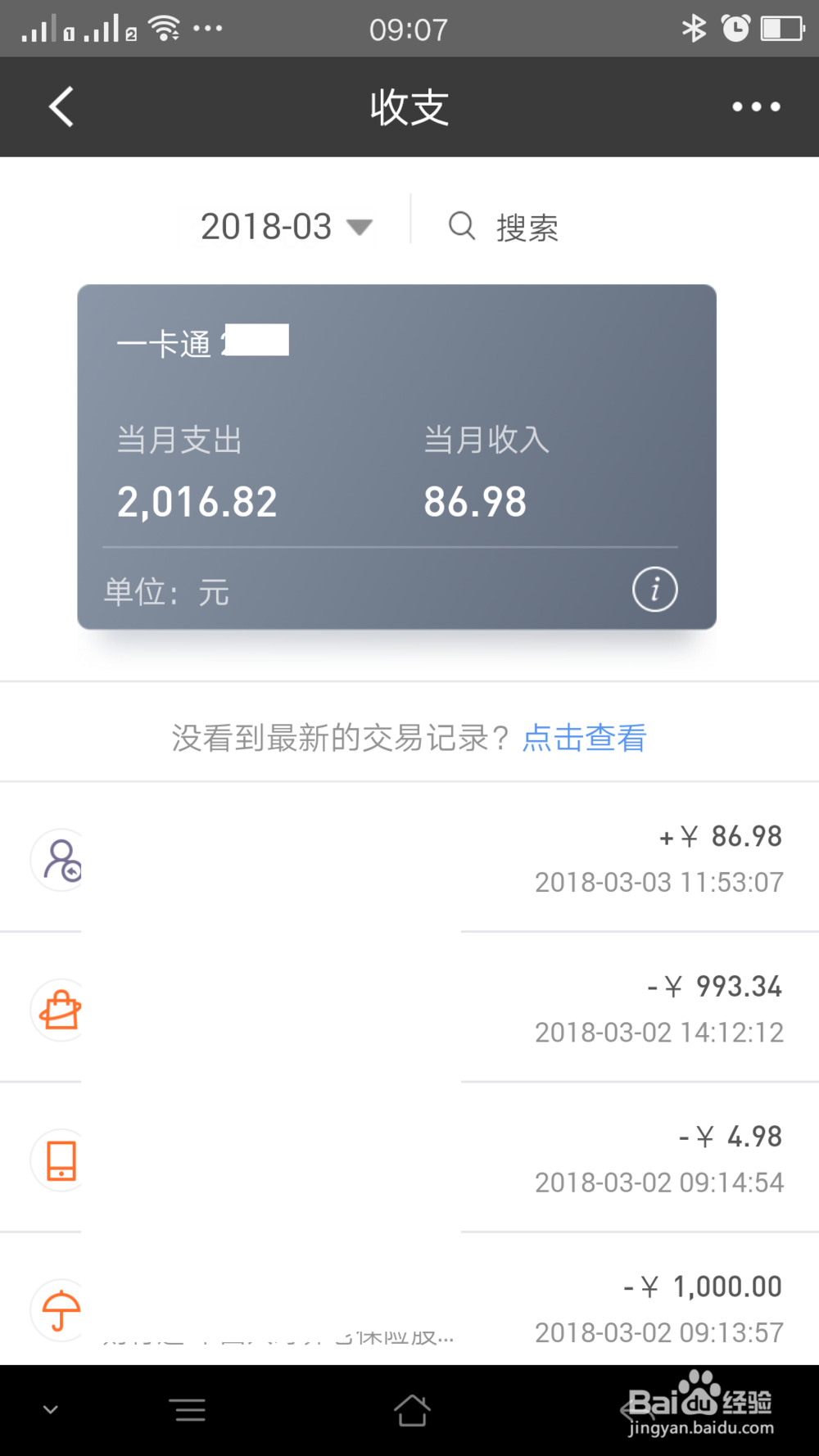Select the -¥1,000.00 transaction entry

[409, 1309]
